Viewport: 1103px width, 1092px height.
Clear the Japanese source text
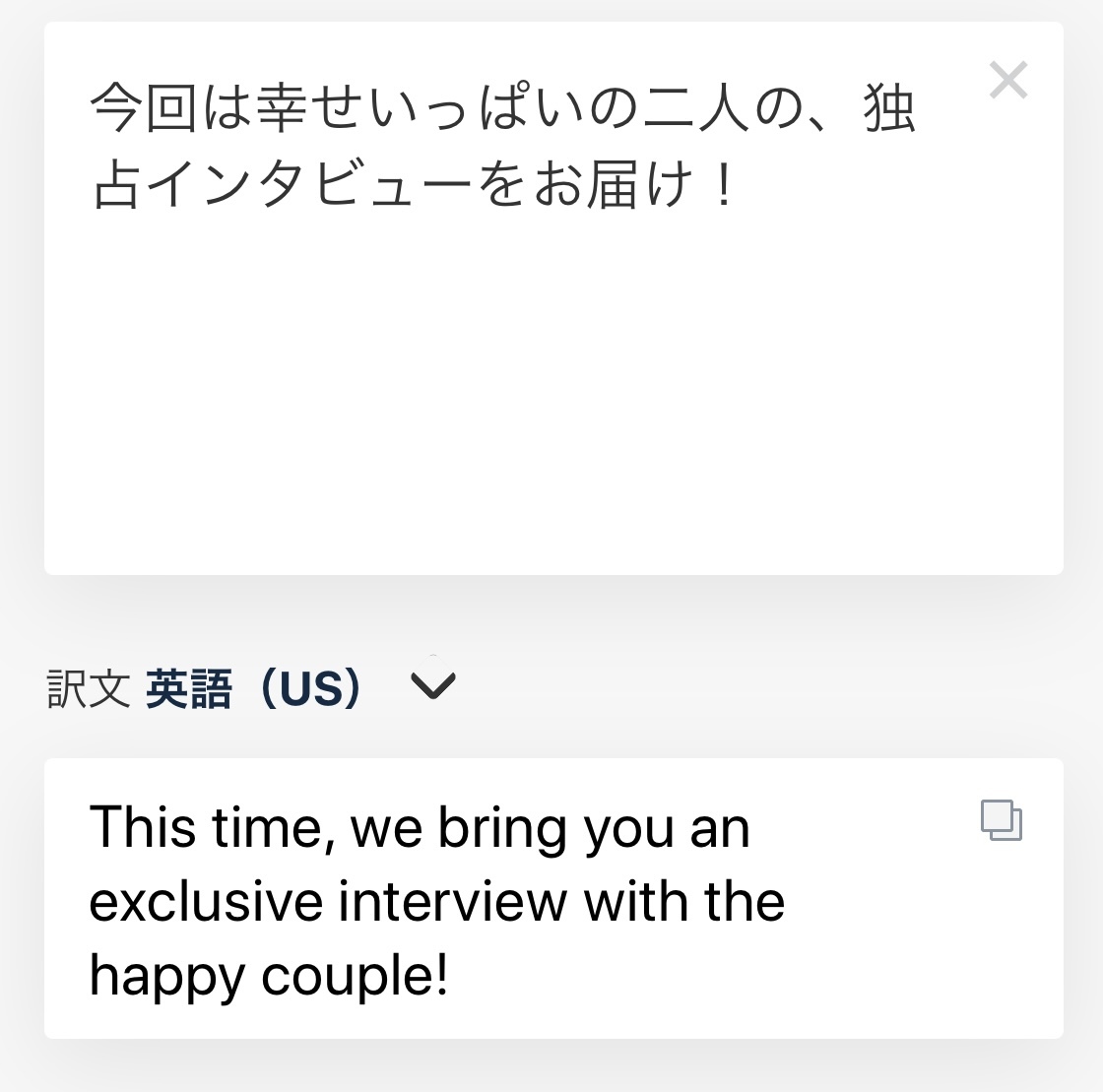[1008, 81]
